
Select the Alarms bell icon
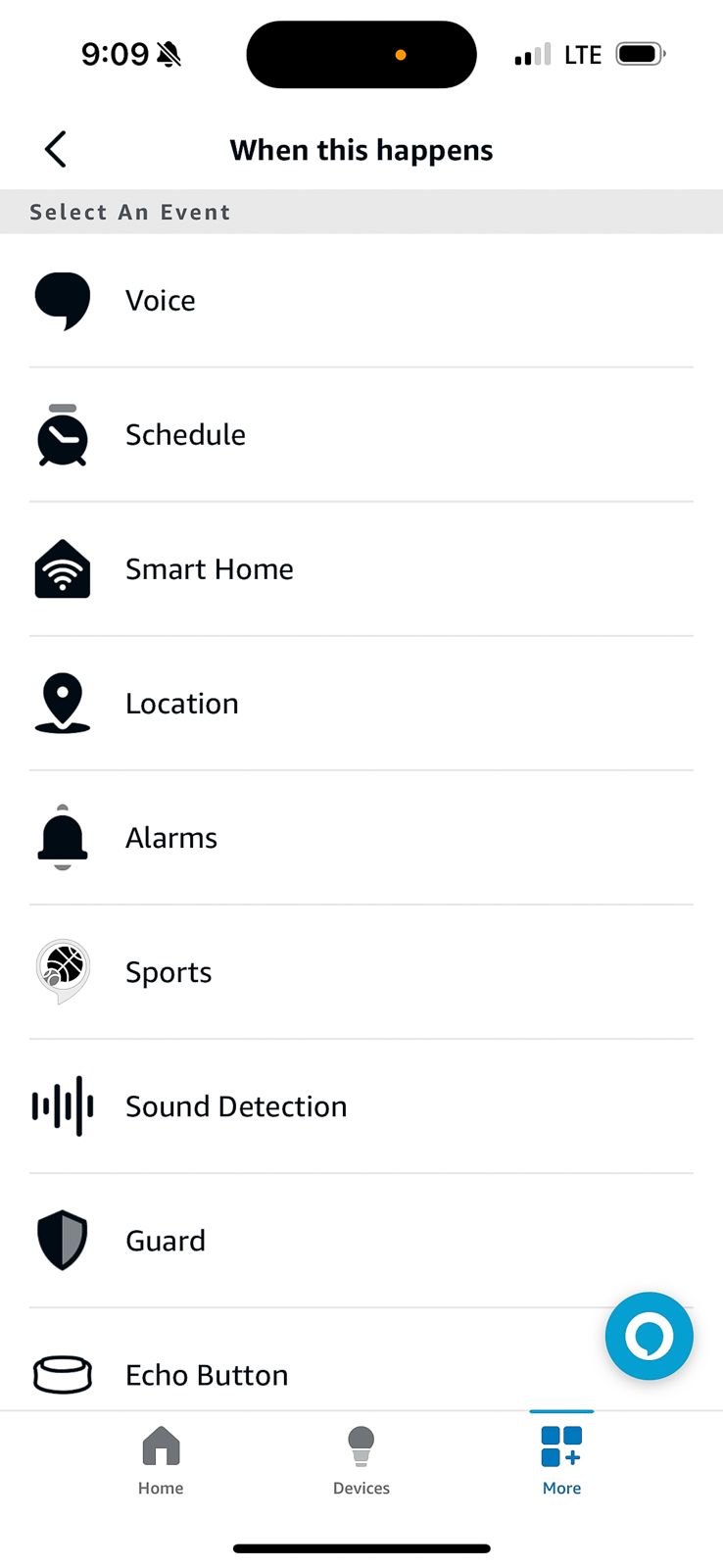point(62,837)
